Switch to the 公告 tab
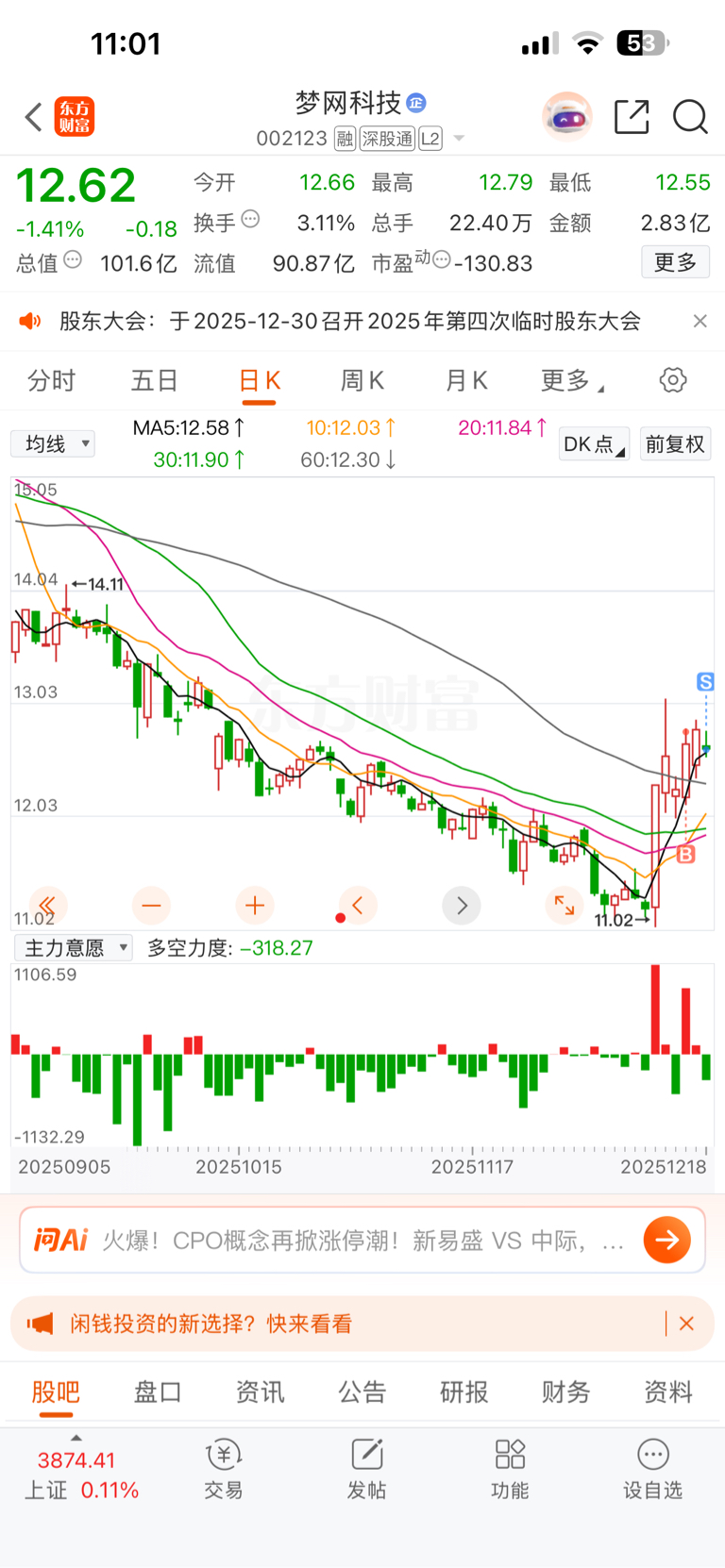Image resolution: width=725 pixels, height=1568 pixels. pos(362,1392)
